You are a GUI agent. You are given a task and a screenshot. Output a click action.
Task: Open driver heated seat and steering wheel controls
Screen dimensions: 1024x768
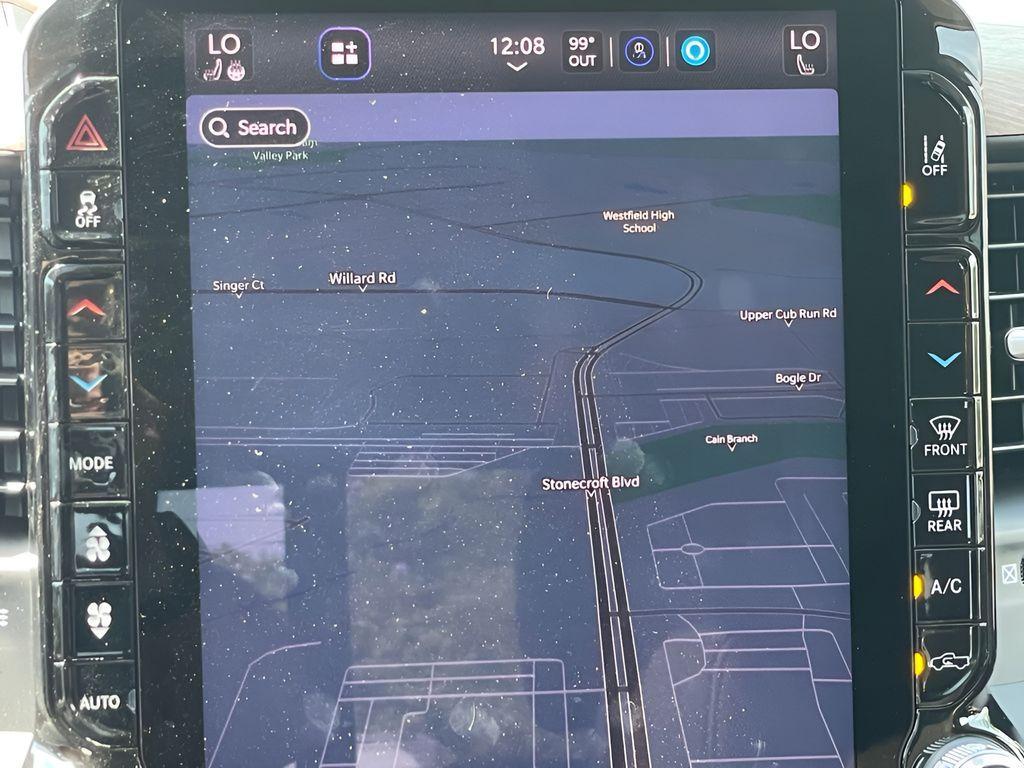click(223, 55)
